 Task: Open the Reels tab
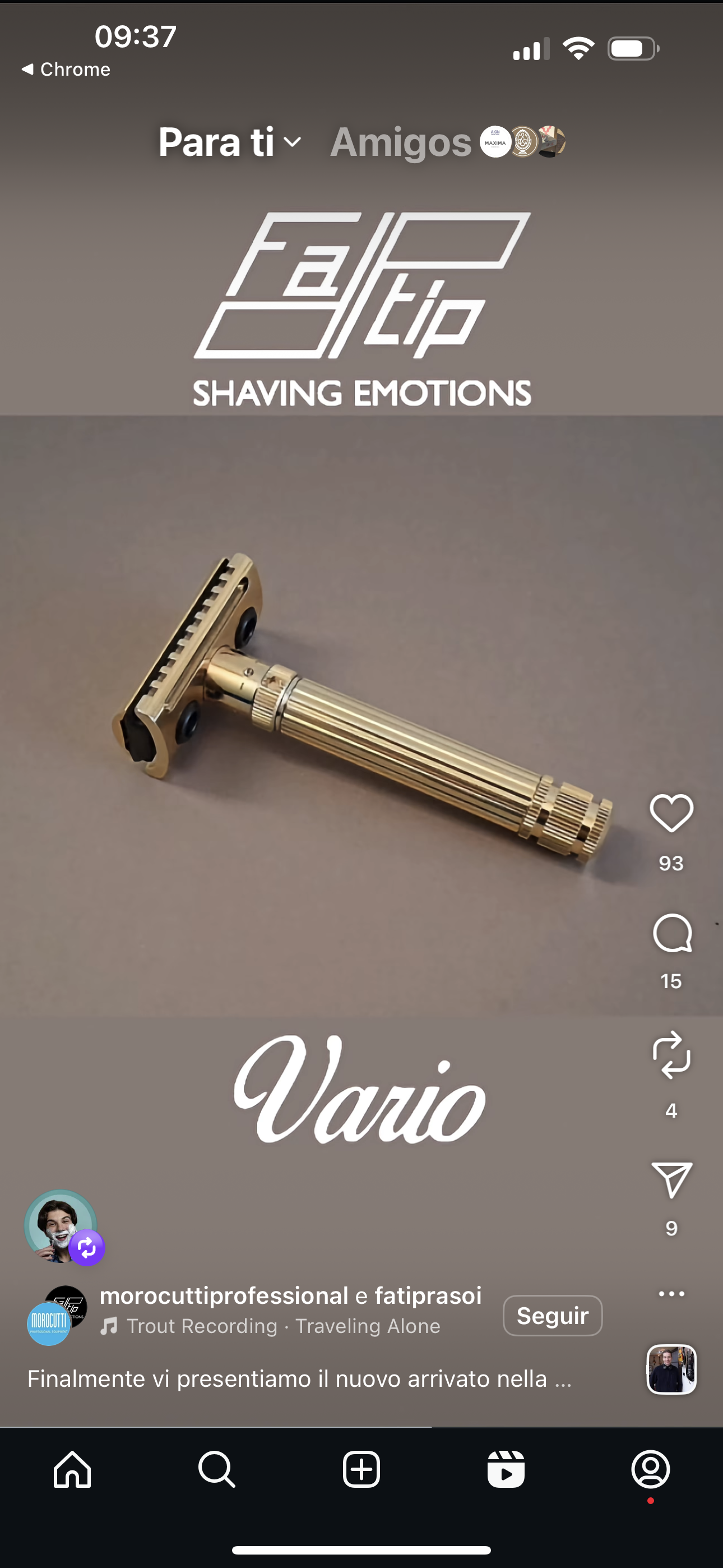point(506,1469)
